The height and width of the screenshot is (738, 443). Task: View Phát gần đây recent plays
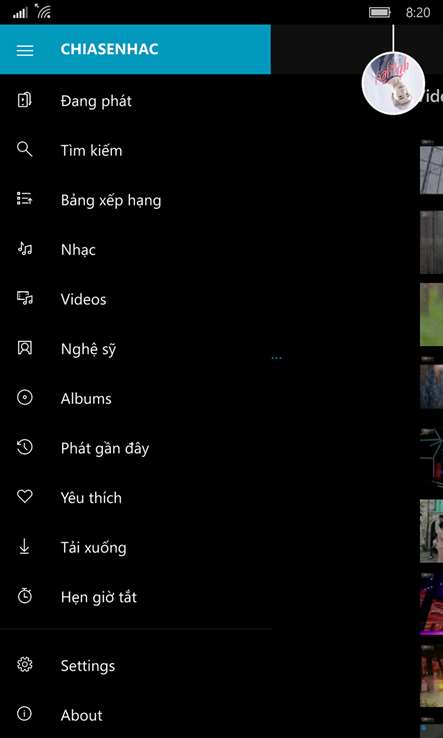pos(136,448)
